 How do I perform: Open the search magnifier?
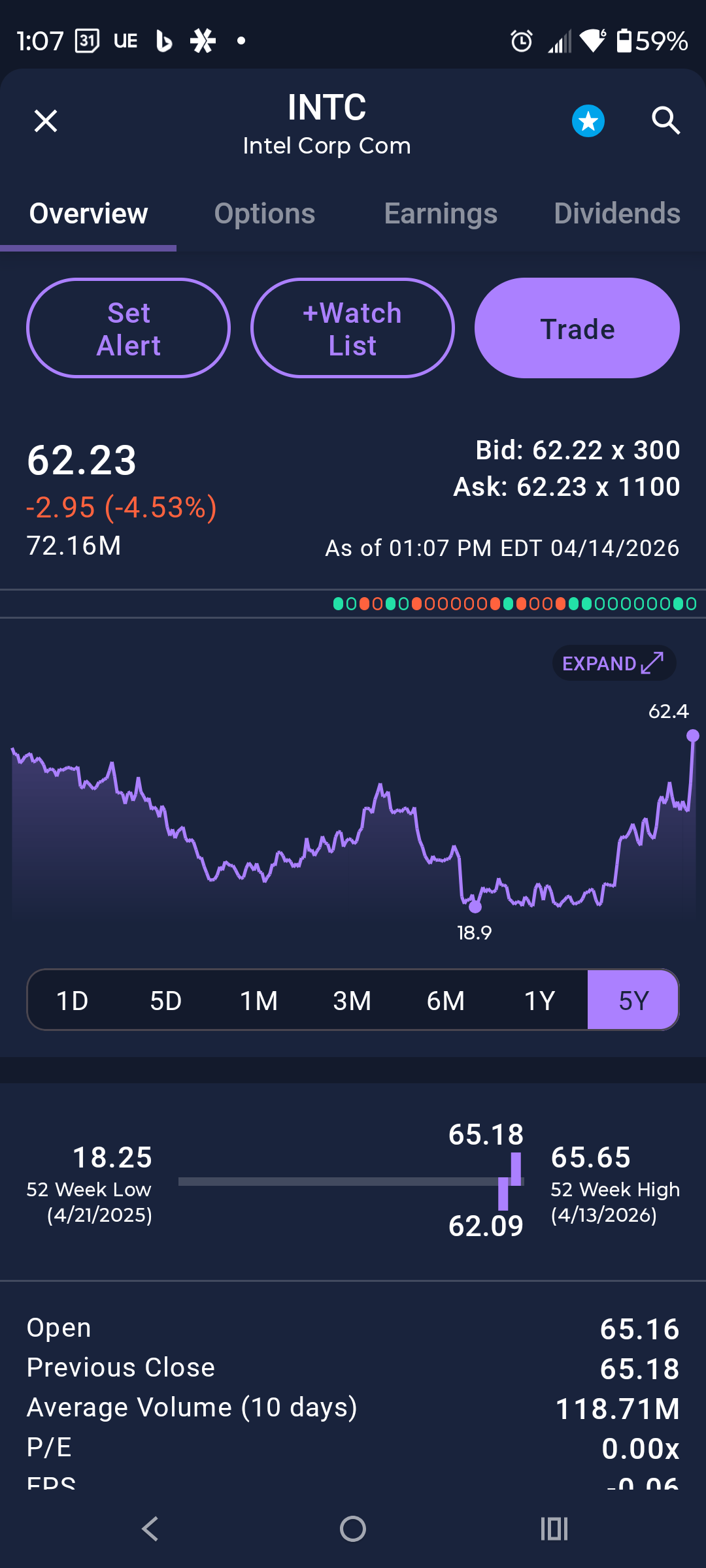pos(665,121)
